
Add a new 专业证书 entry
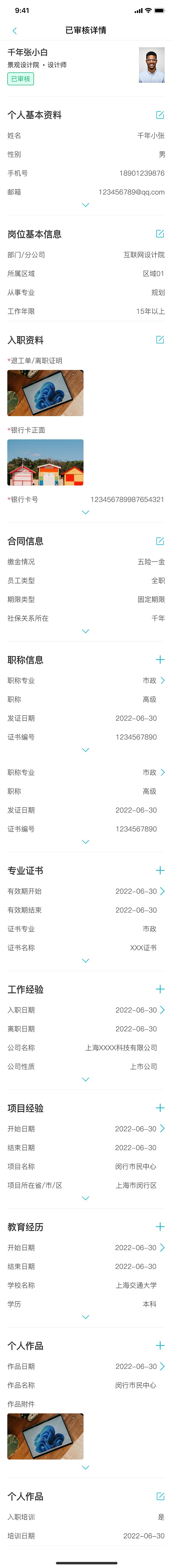(160, 870)
